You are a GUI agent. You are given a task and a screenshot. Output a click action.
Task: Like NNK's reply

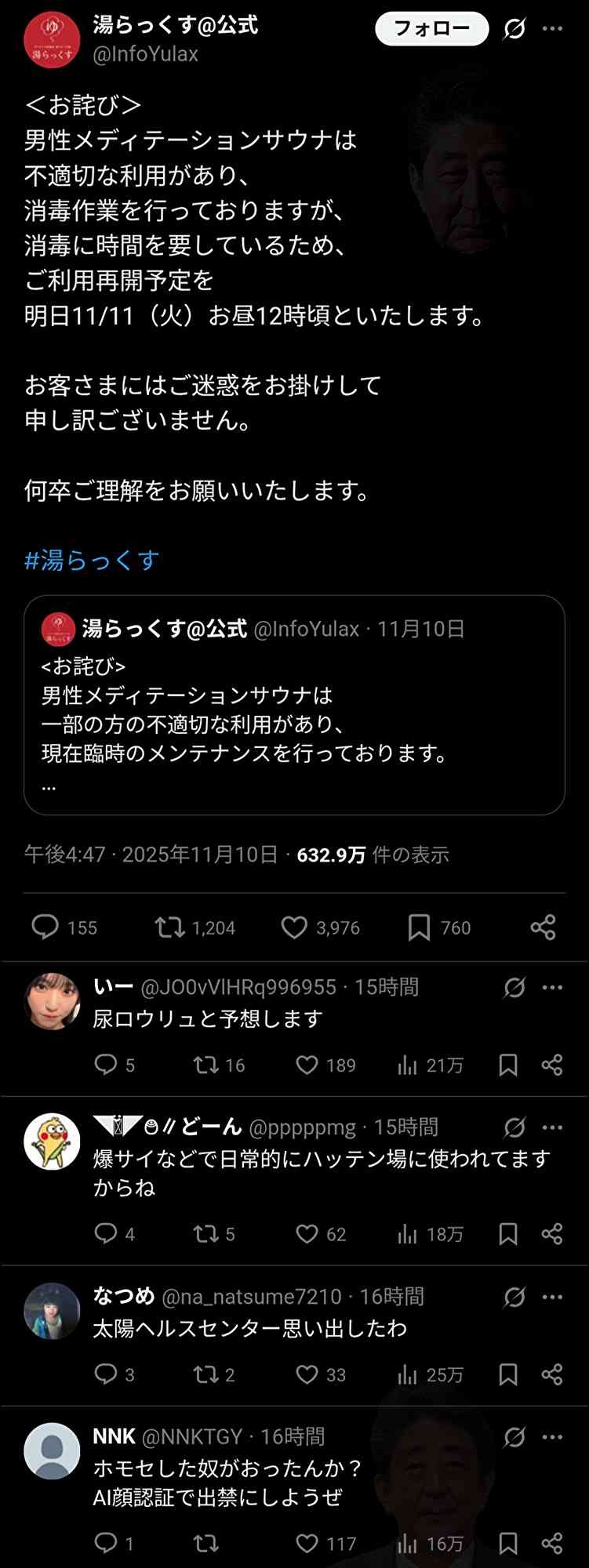coord(307,1544)
